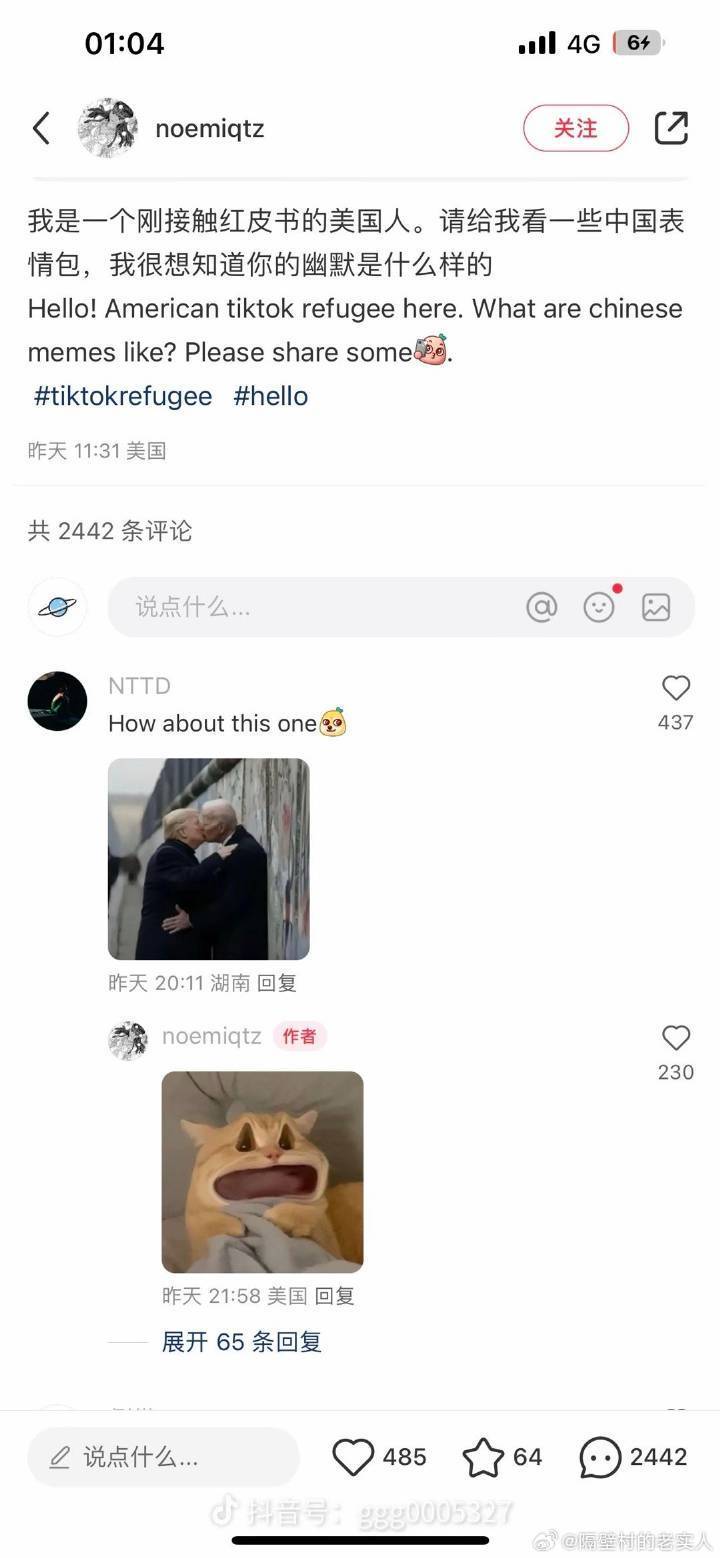Open the #tiktokrefugee hashtag
Viewport: 720px width, 1558px height.
click(123, 396)
